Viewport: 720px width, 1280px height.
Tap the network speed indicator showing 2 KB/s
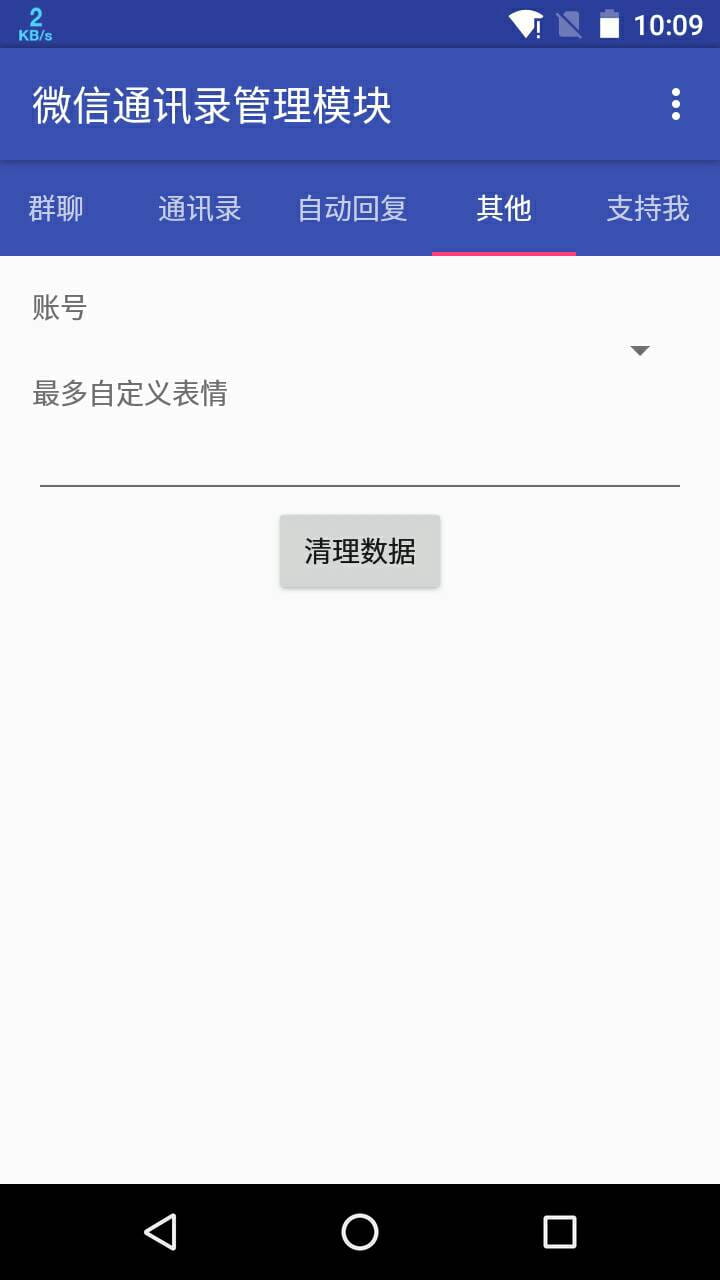click(x=35, y=24)
